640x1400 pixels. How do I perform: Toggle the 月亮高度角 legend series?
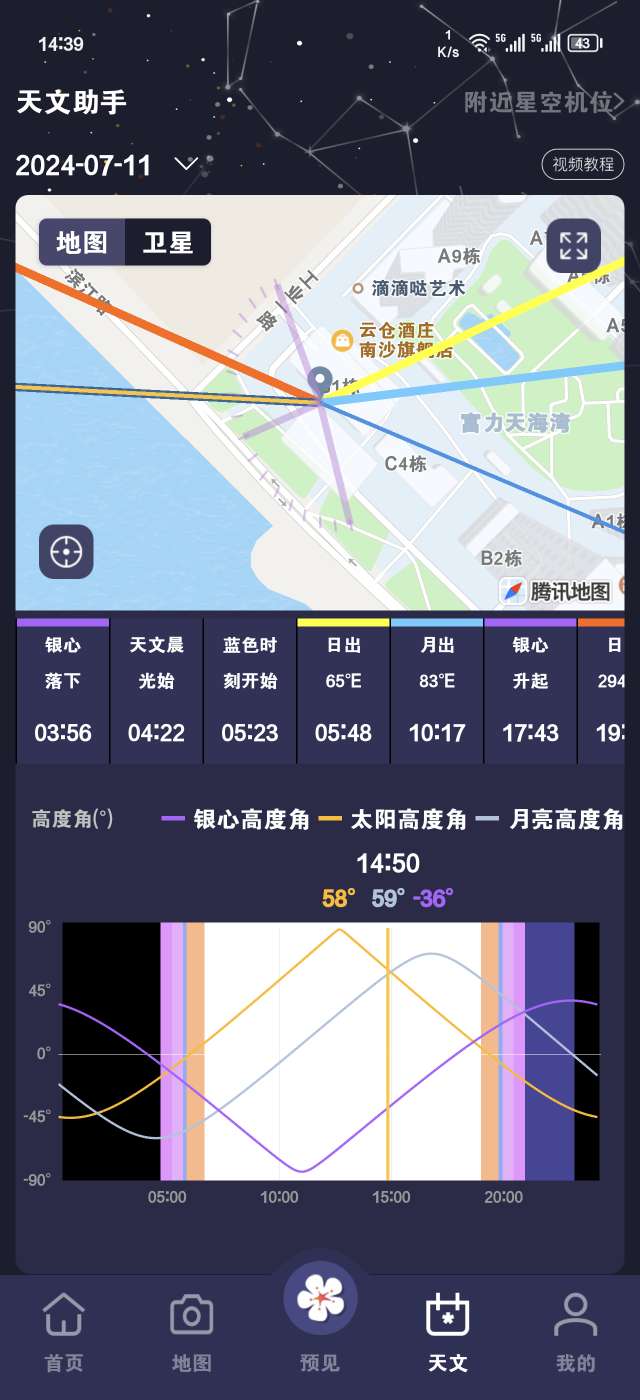point(551,820)
